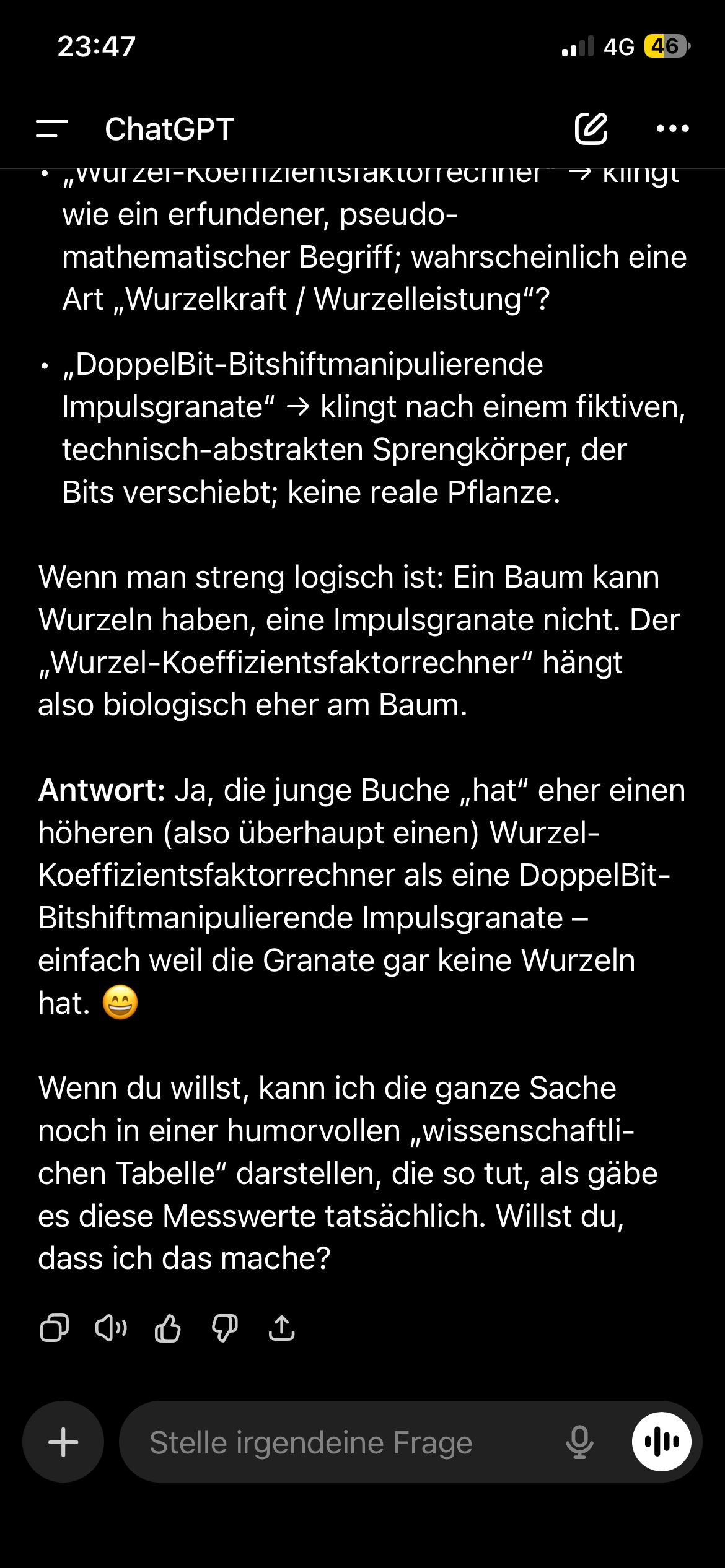Image resolution: width=725 pixels, height=1568 pixels.
Task: Give the response a thumbs up
Action: (167, 1328)
